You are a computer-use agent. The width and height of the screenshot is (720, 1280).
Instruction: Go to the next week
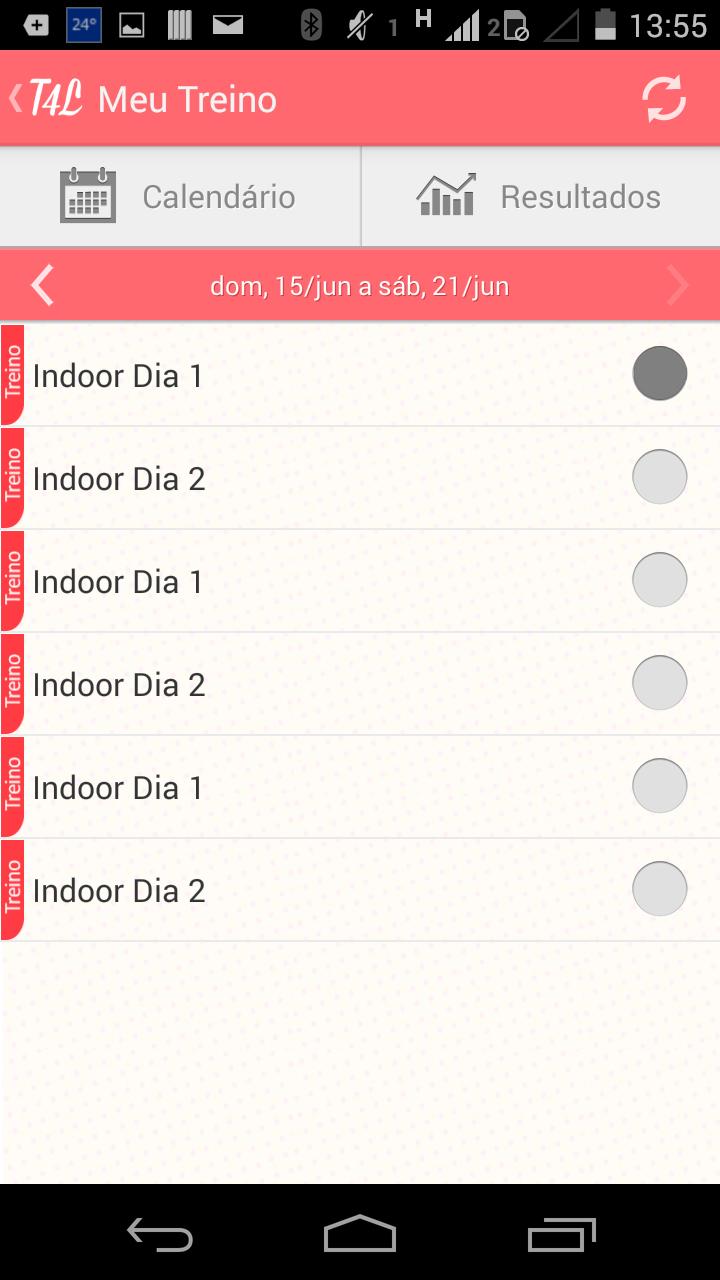point(678,286)
